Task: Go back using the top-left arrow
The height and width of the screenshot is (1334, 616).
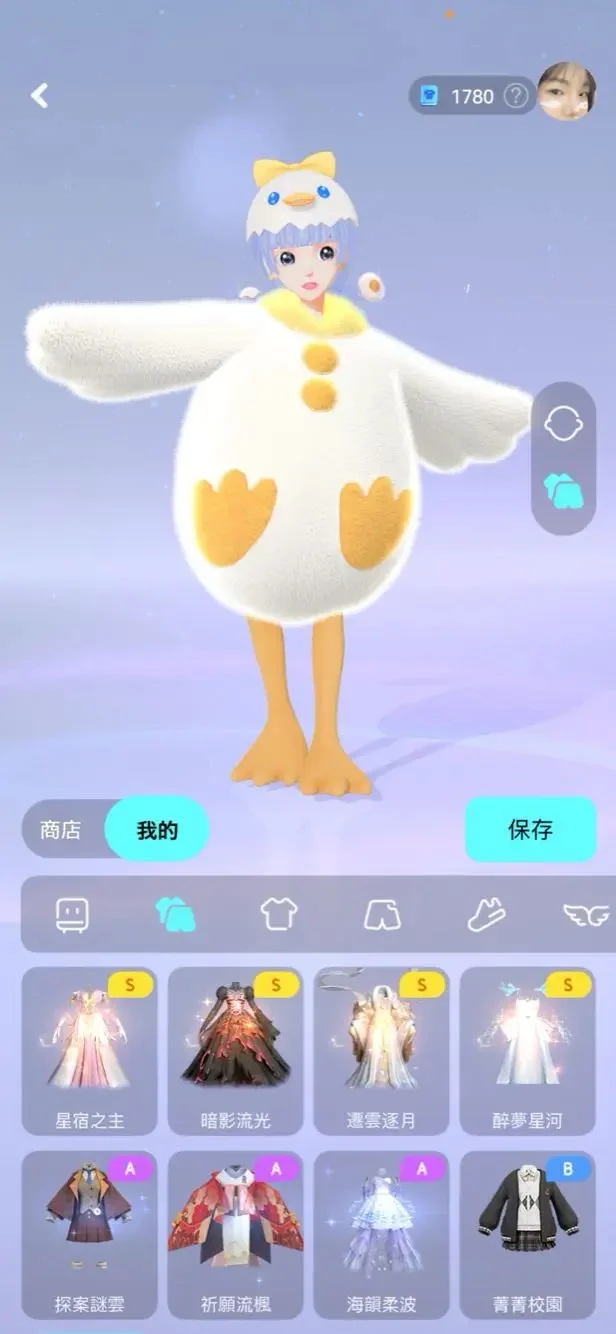Action: coord(39,96)
